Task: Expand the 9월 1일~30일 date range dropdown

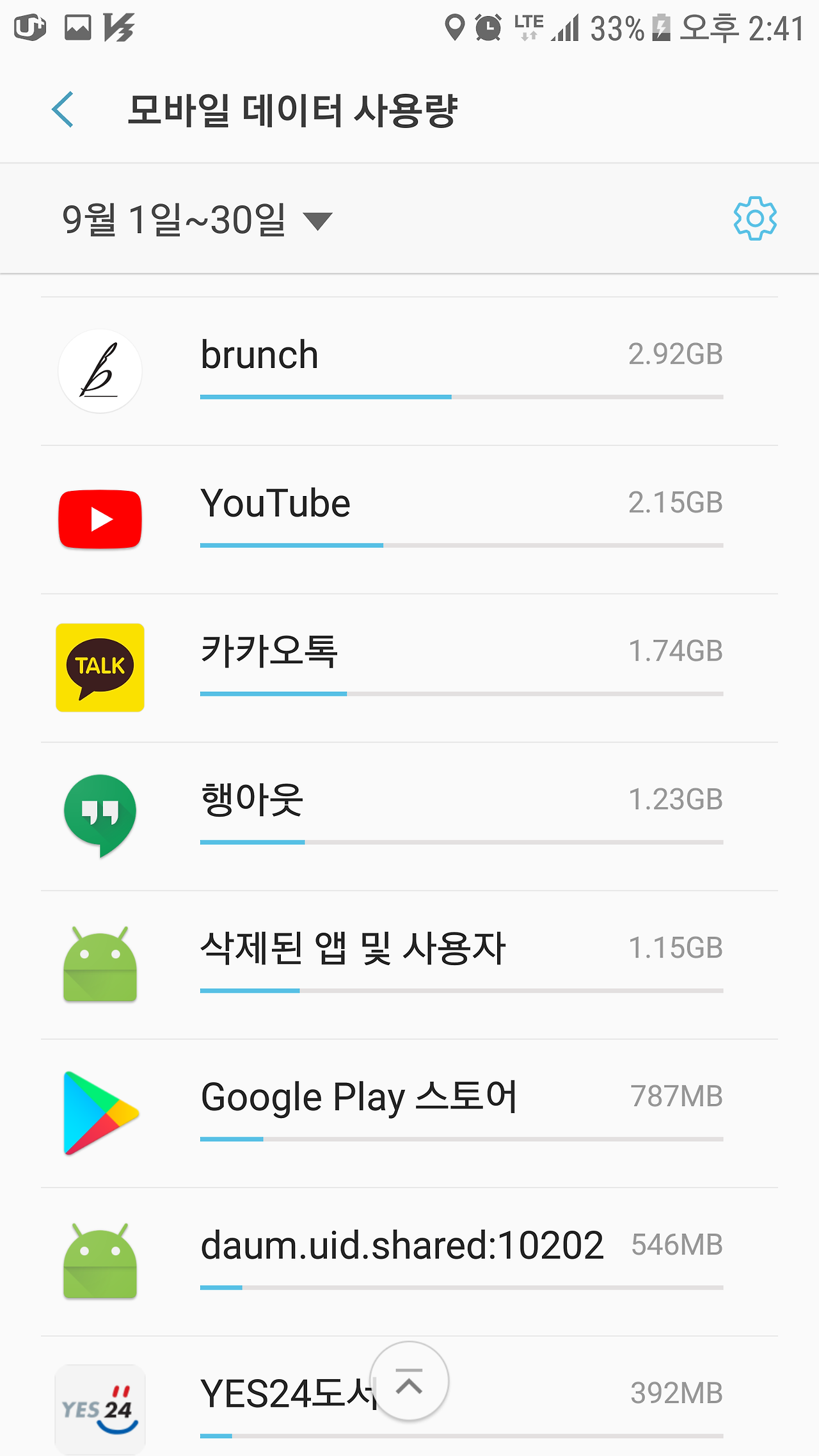Action: [197, 220]
